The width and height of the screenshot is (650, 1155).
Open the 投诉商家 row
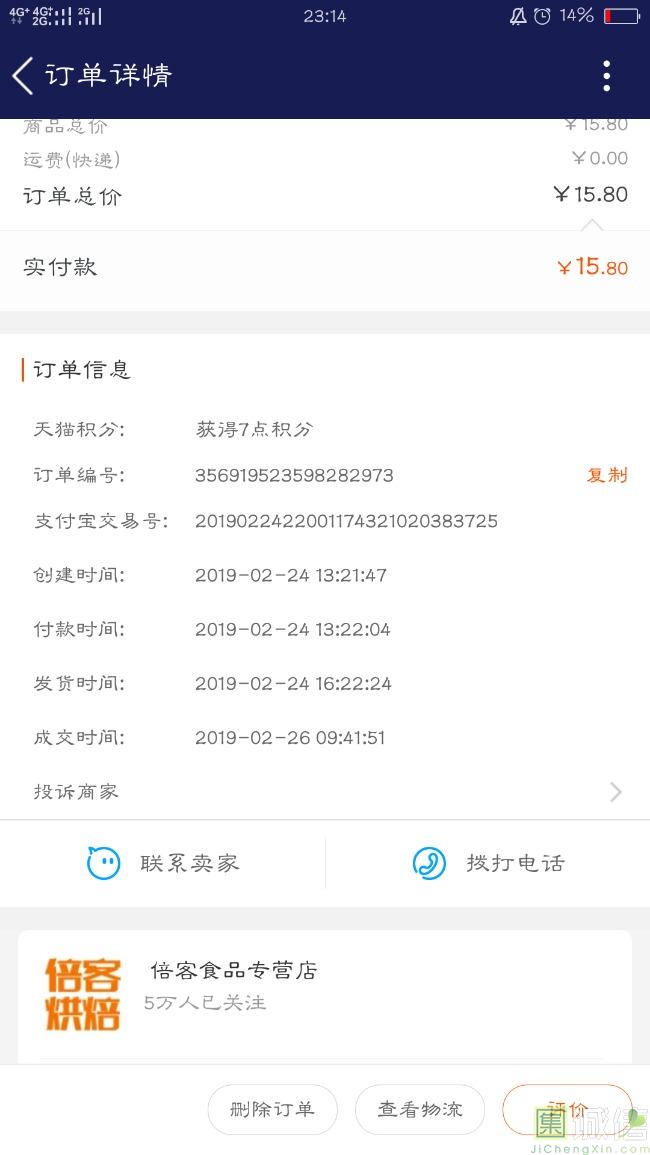click(x=325, y=792)
